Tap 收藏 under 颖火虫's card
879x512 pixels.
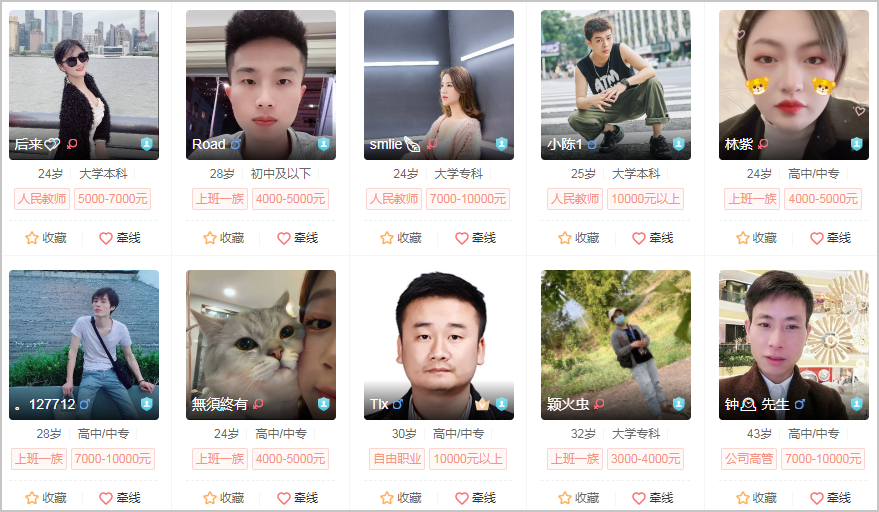(577, 497)
